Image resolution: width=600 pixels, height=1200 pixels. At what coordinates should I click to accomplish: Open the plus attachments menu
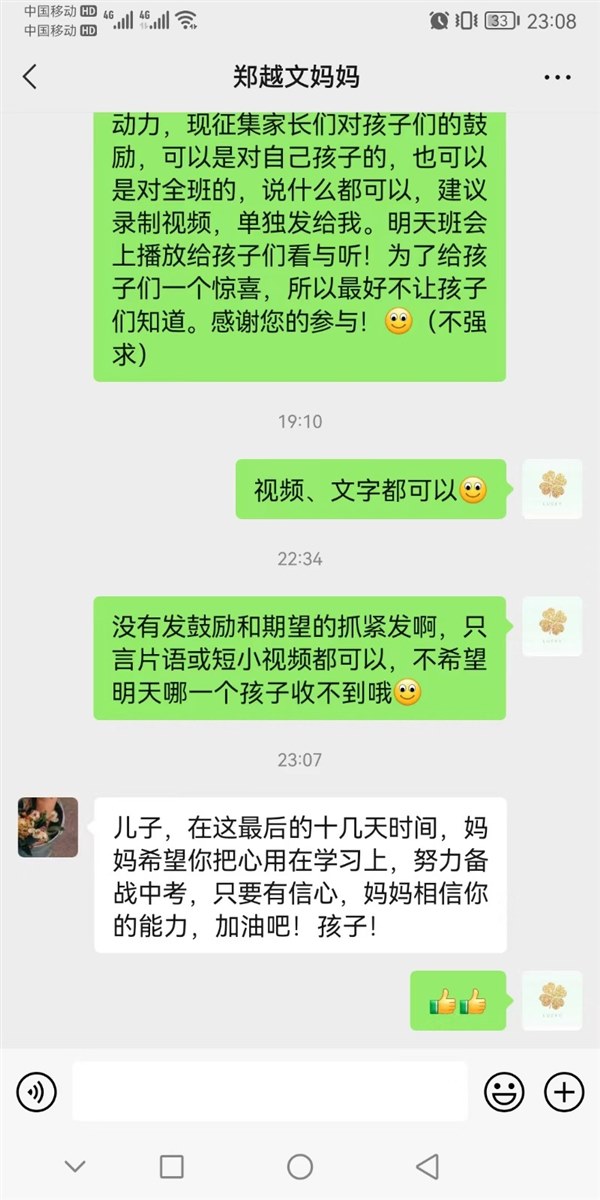(x=564, y=1091)
